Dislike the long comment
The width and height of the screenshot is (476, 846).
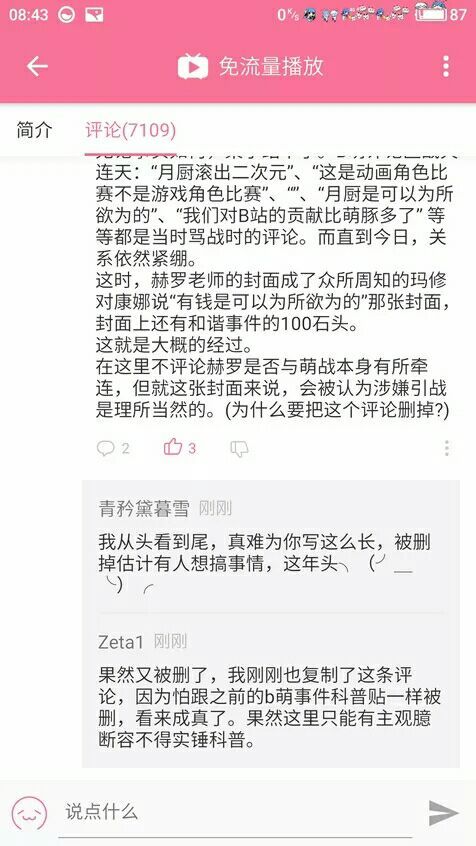(x=239, y=448)
